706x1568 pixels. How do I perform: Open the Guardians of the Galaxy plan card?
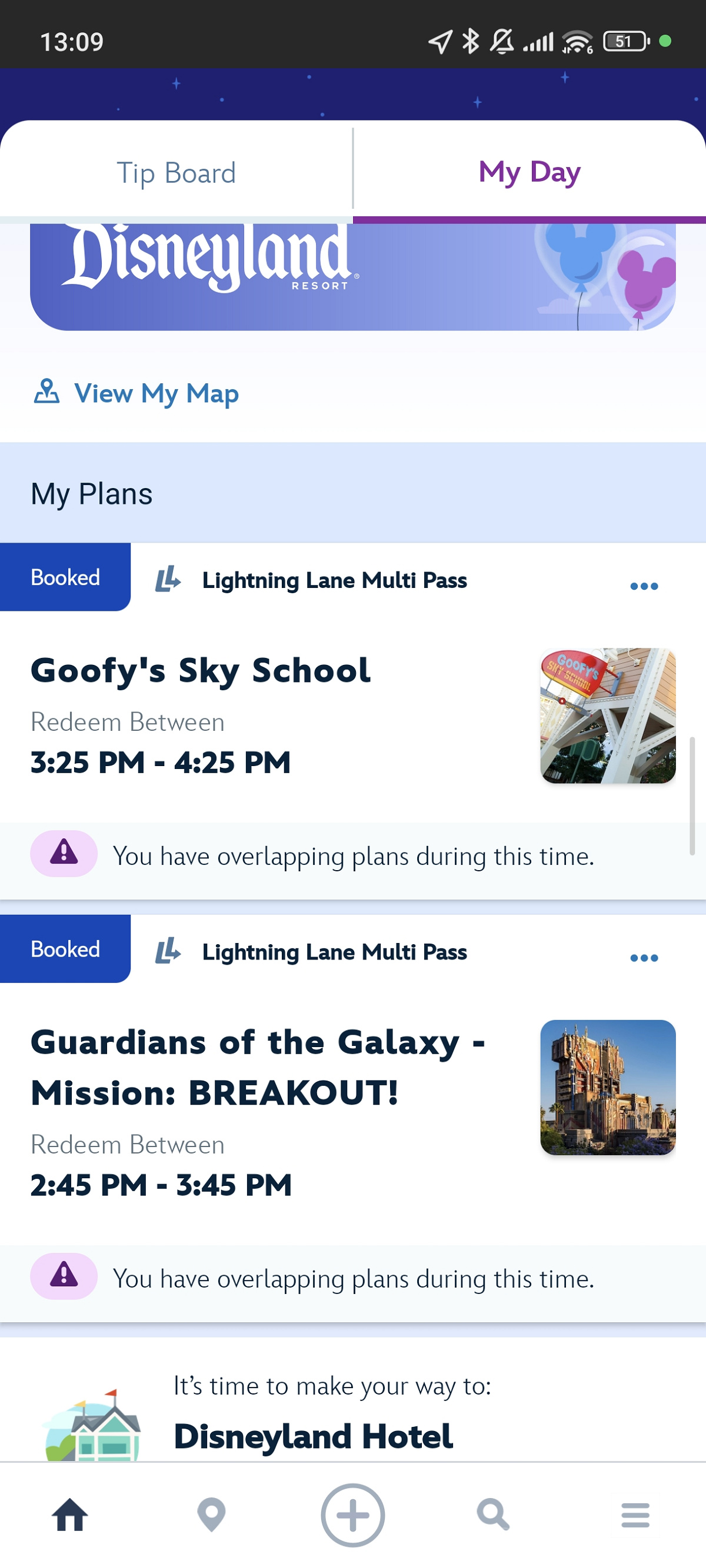[x=268, y=1108]
